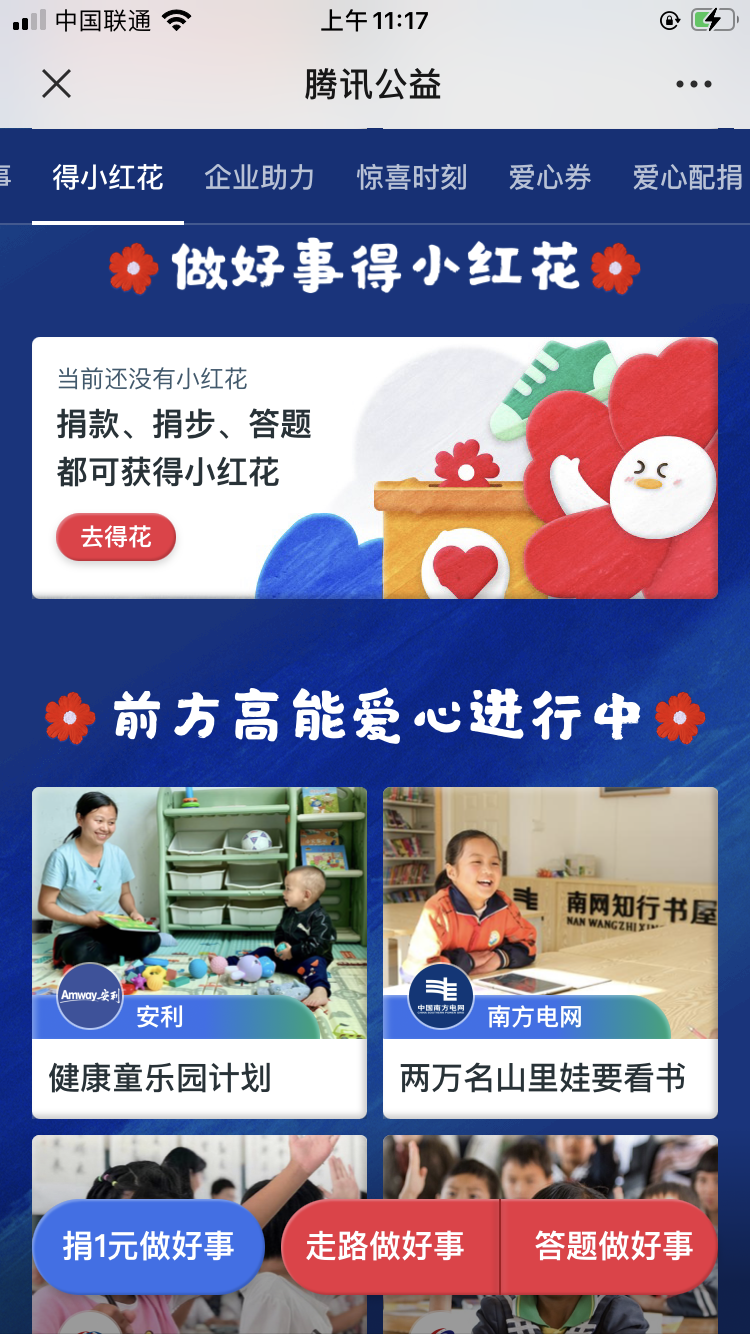Image resolution: width=750 pixels, height=1334 pixels.
Task: Choose 答题做好事
Action: [613, 1246]
